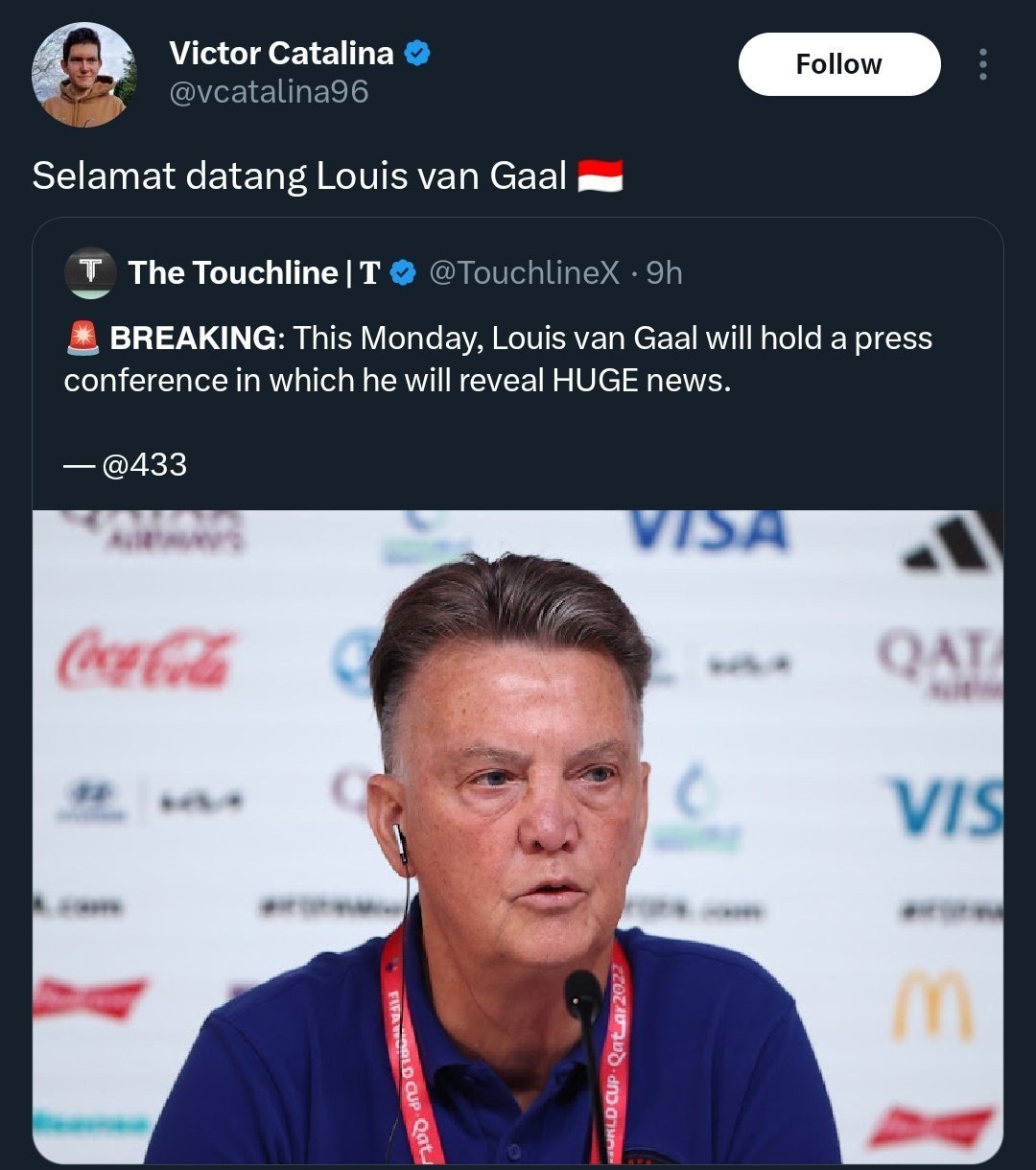Open Victor Catalina's profile picture
The width and height of the screenshot is (1036, 1170).
coord(83,74)
